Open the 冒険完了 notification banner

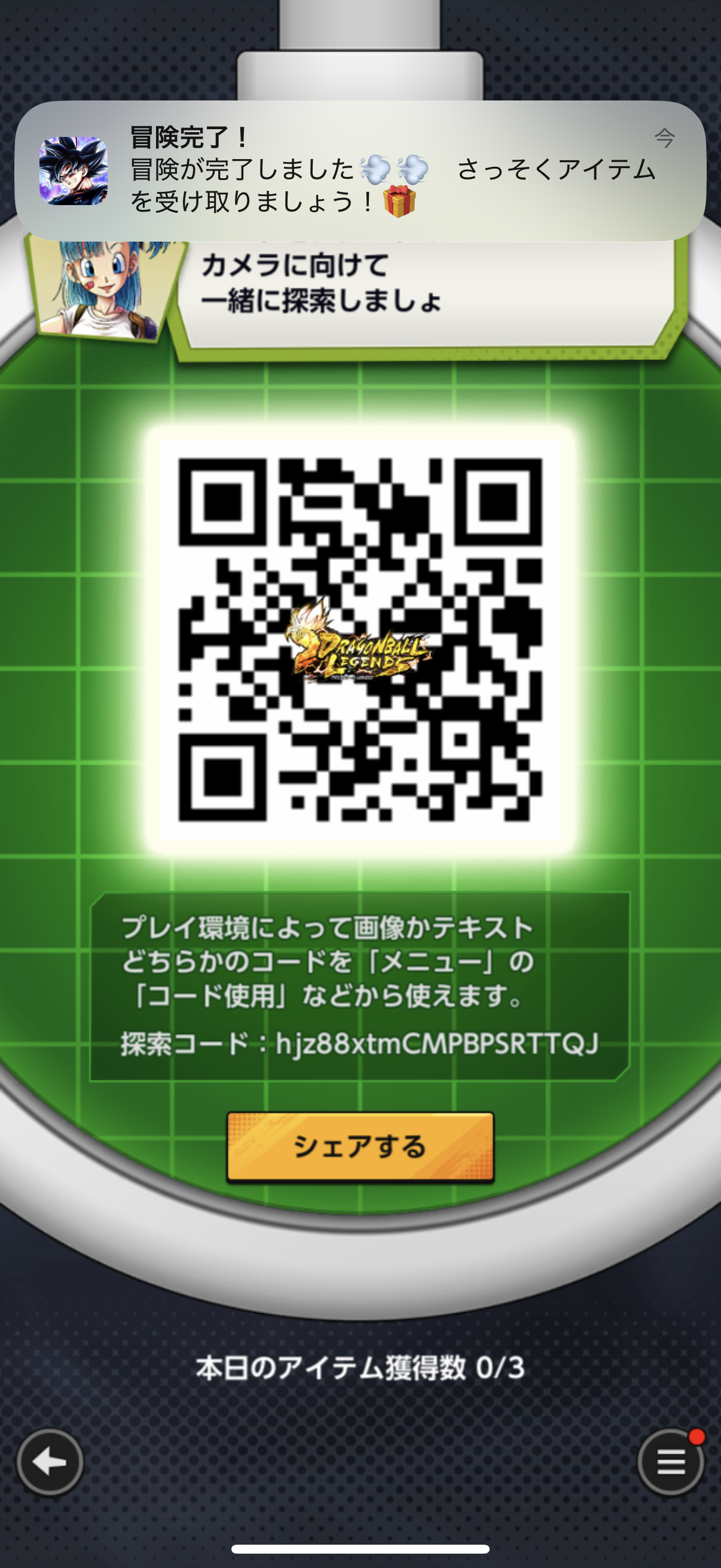(360, 170)
